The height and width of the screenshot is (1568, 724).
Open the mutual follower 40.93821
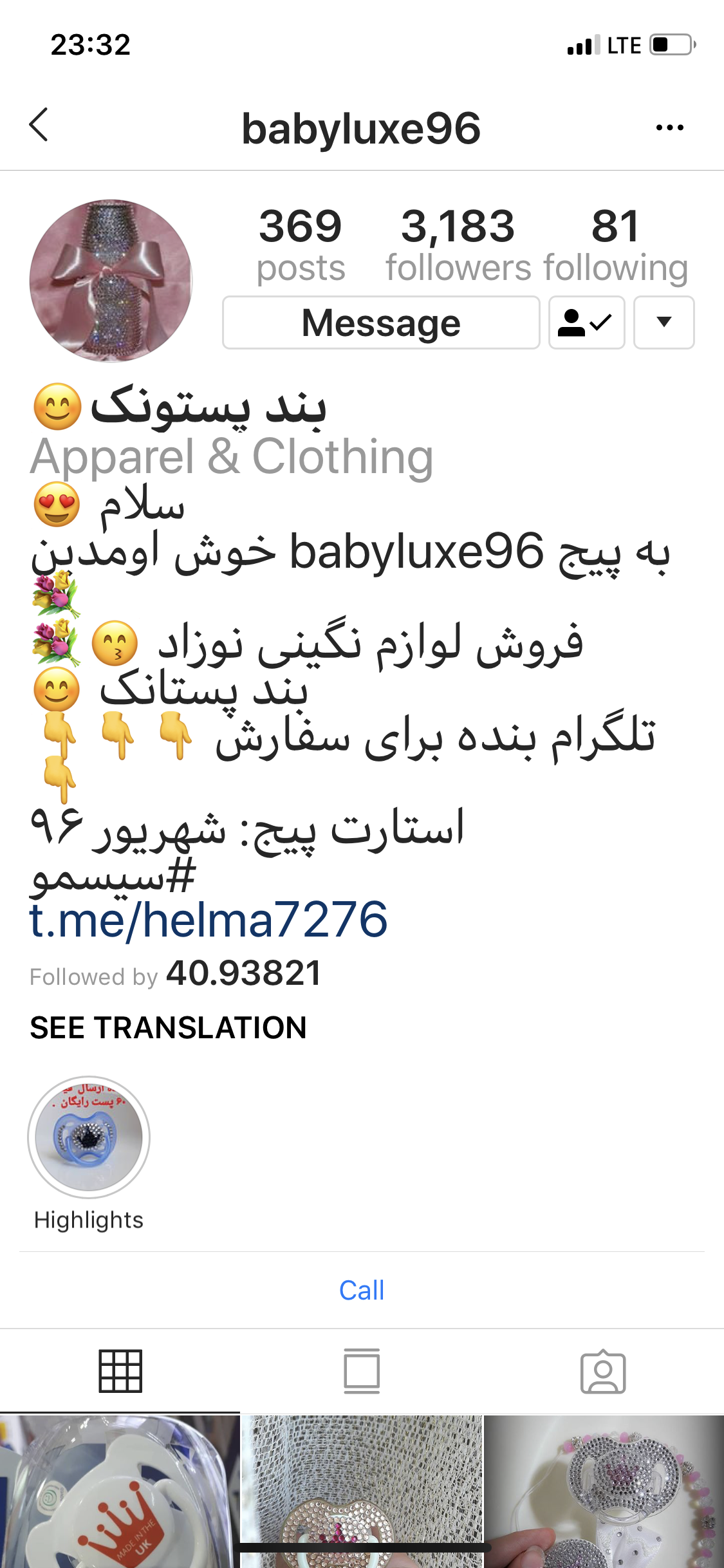click(243, 973)
